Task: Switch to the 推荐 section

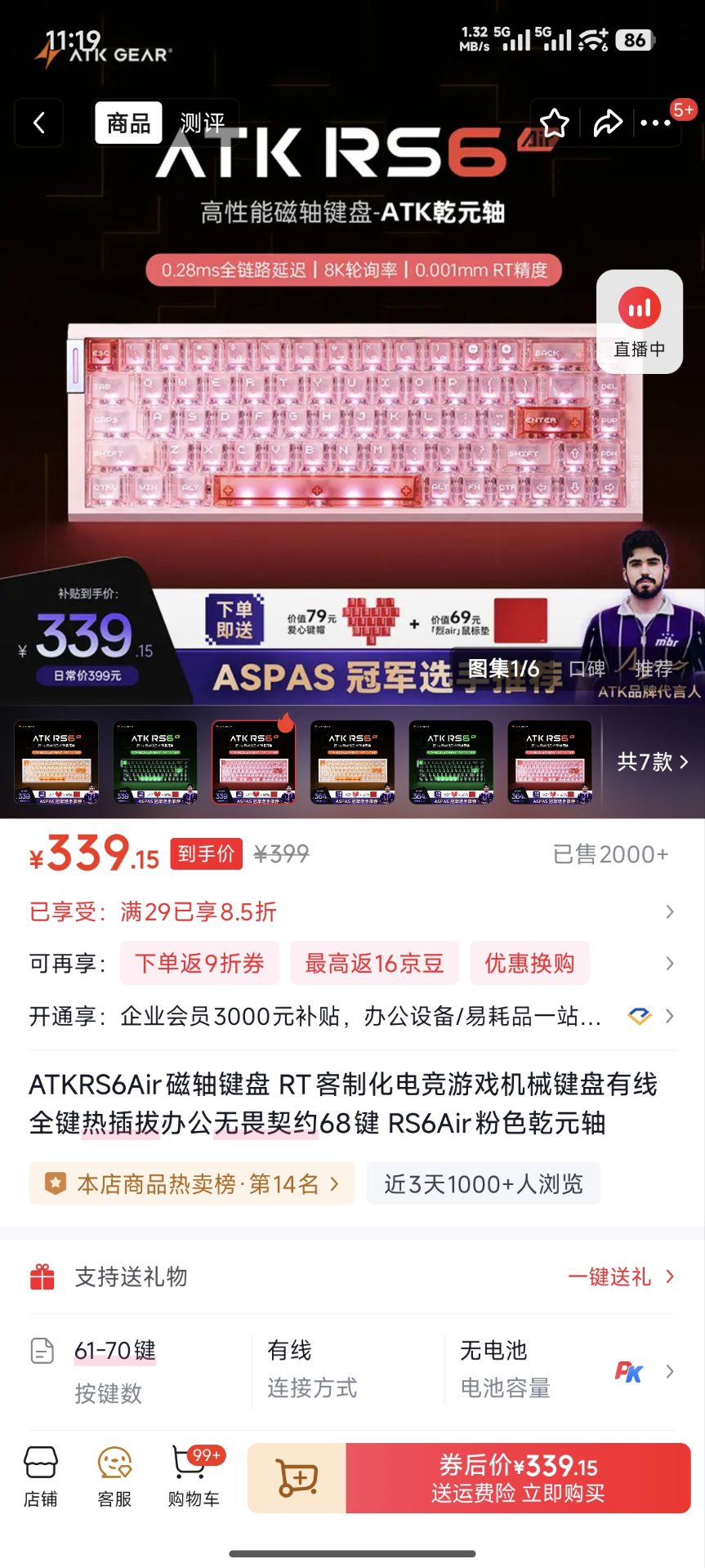Action: pyautogui.click(x=654, y=669)
